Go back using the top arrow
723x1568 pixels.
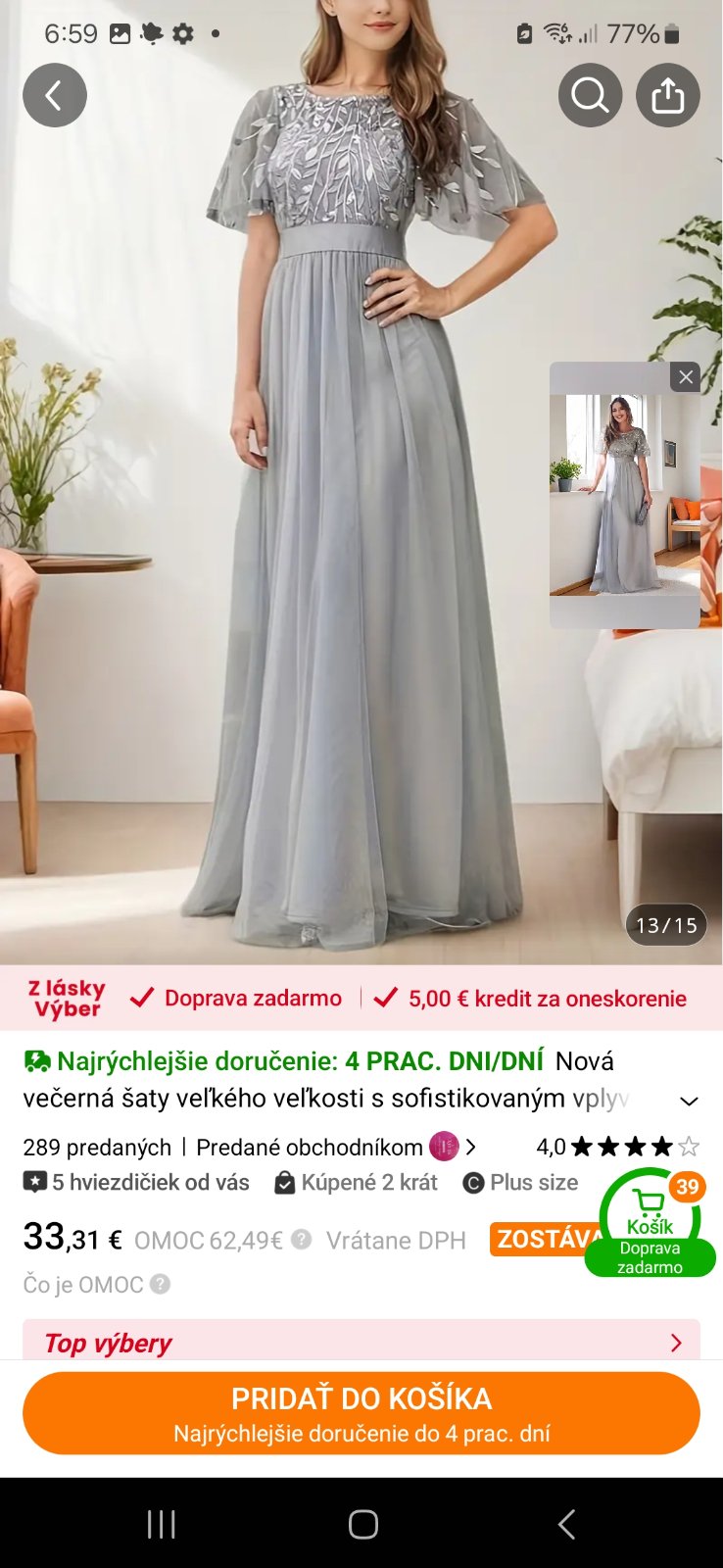click(55, 95)
